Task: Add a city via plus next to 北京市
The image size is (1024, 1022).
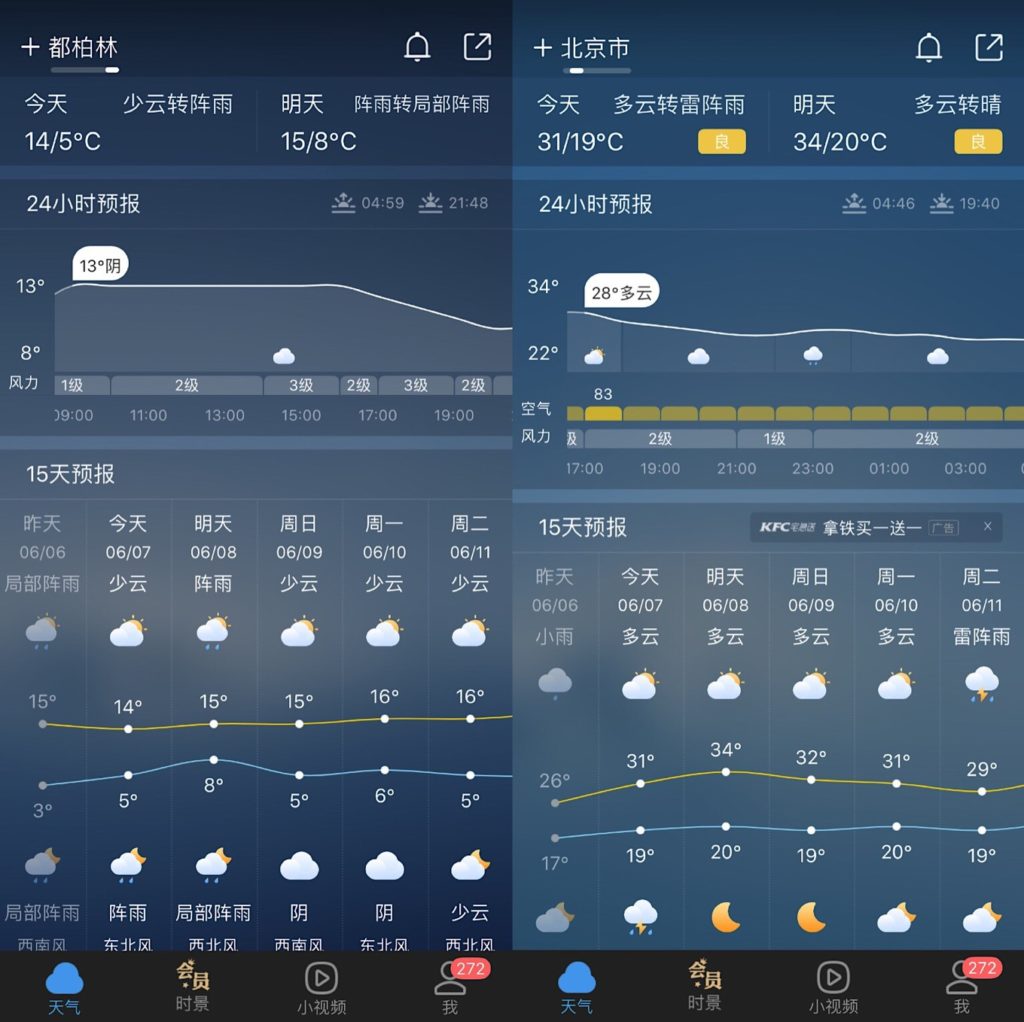Action: tap(542, 47)
